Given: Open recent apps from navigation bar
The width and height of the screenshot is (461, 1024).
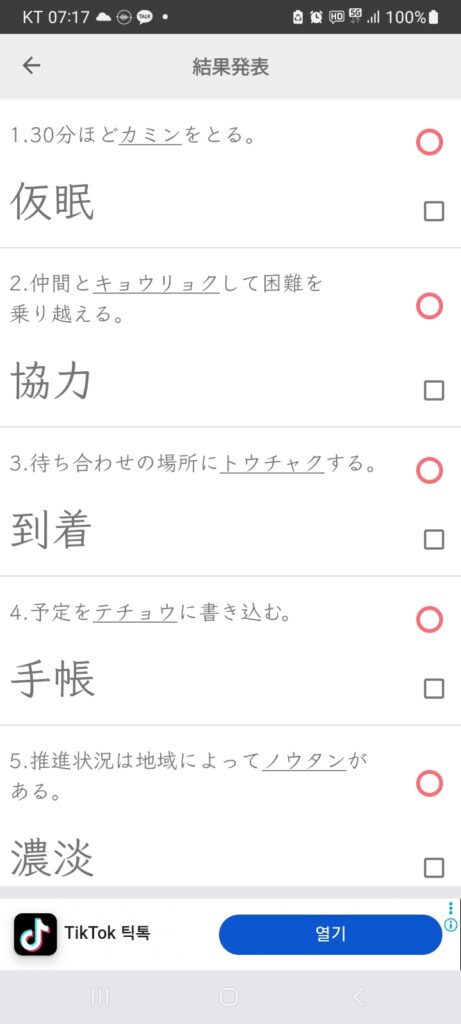Looking at the screenshot, I should click(x=100, y=997).
